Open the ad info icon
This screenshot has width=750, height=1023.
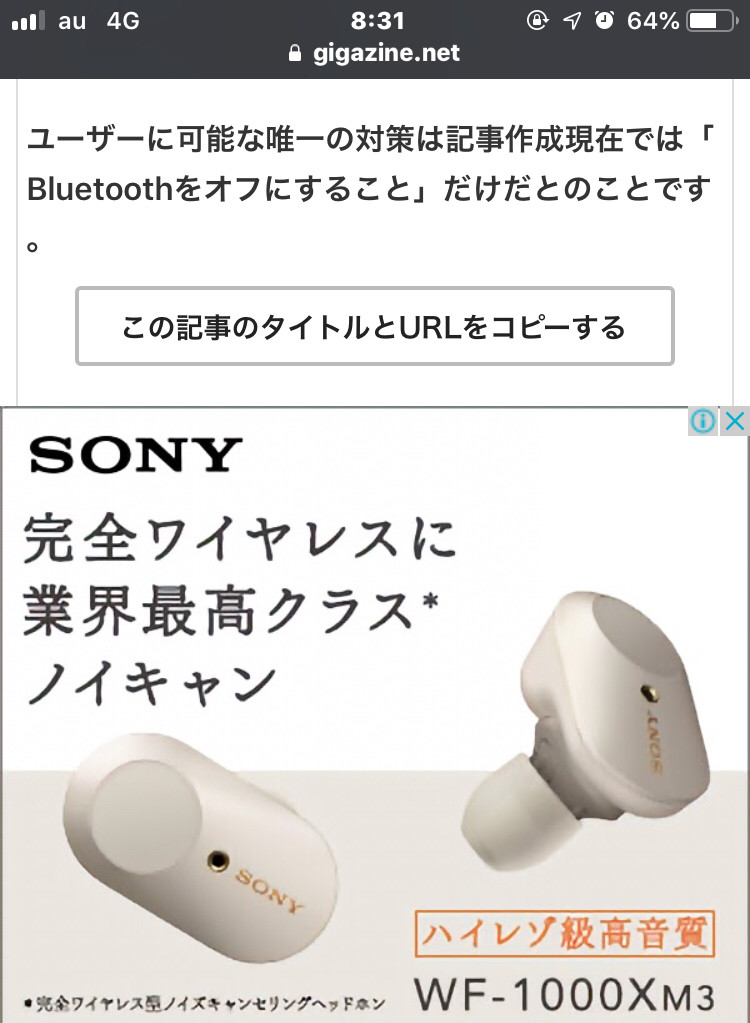click(704, 421)
